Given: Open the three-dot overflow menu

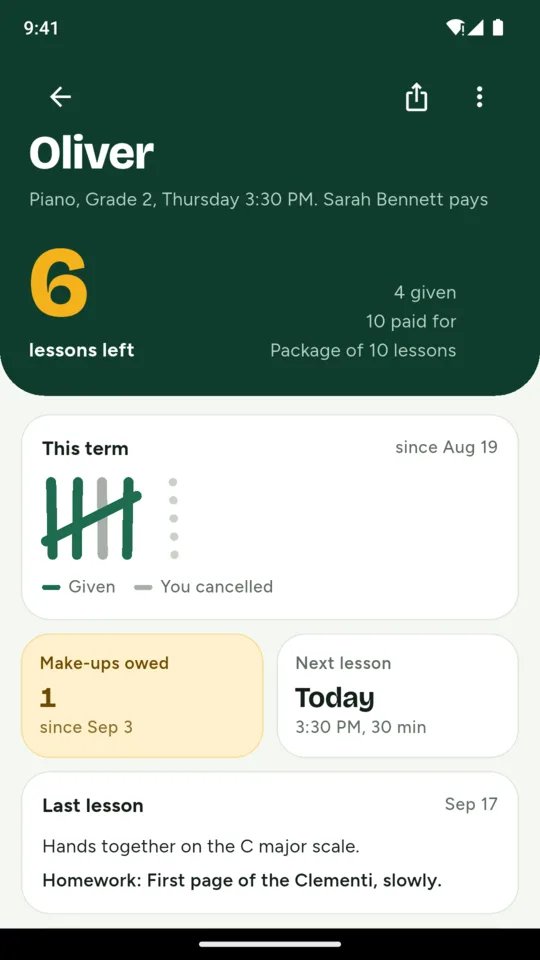Looking at the screenshot, I should coord(479,97).
